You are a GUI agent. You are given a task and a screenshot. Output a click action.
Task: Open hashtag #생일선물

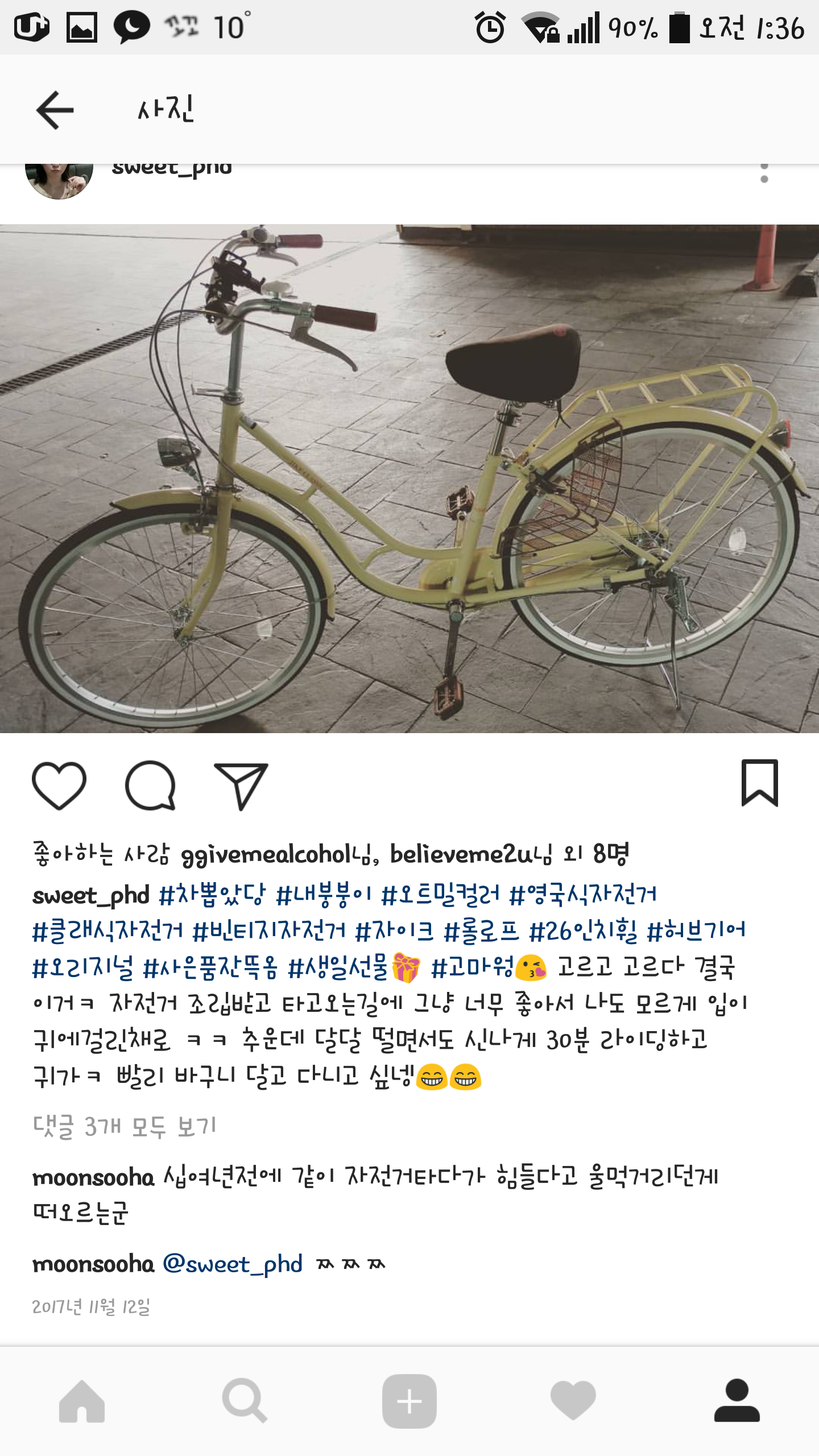click(338, 967)
